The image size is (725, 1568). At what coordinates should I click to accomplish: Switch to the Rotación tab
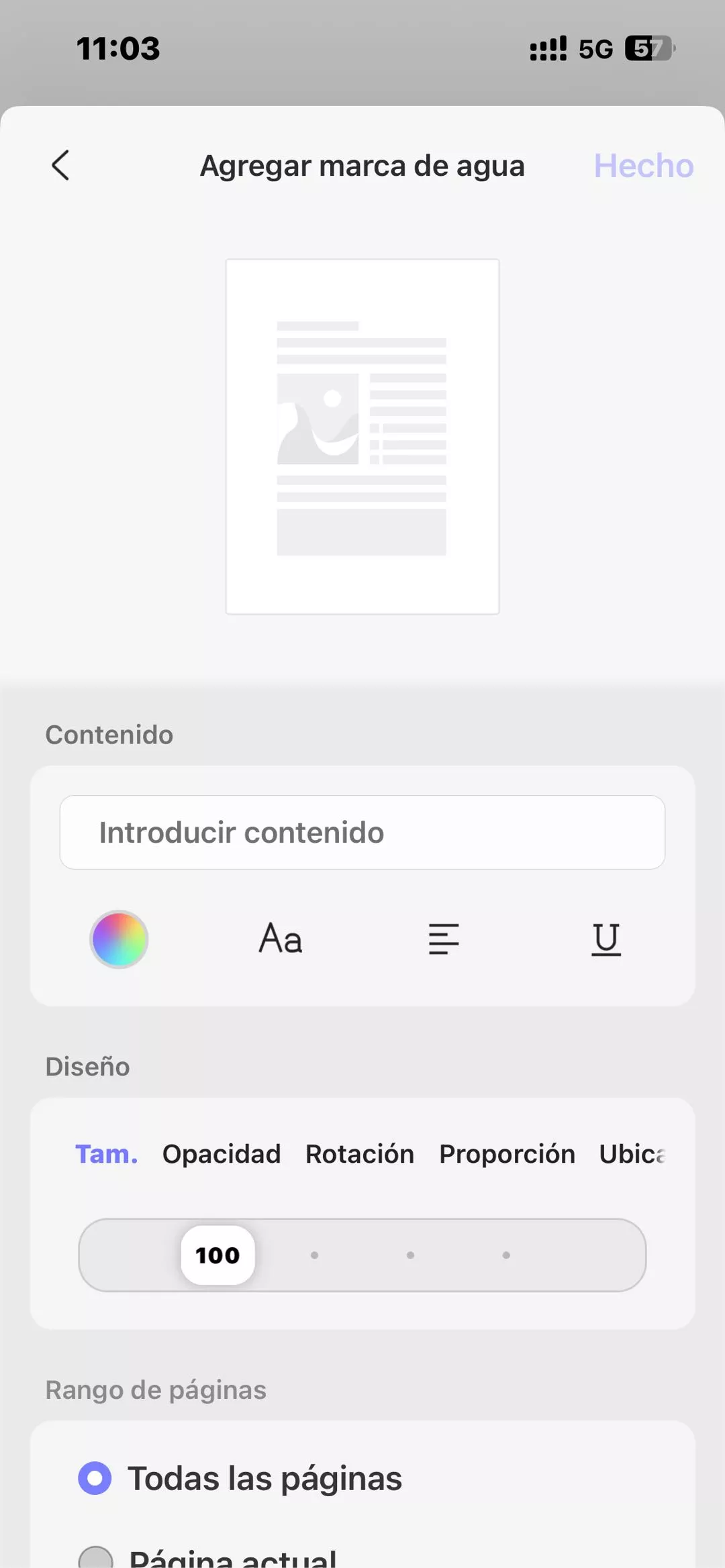tap(360, 1154)
